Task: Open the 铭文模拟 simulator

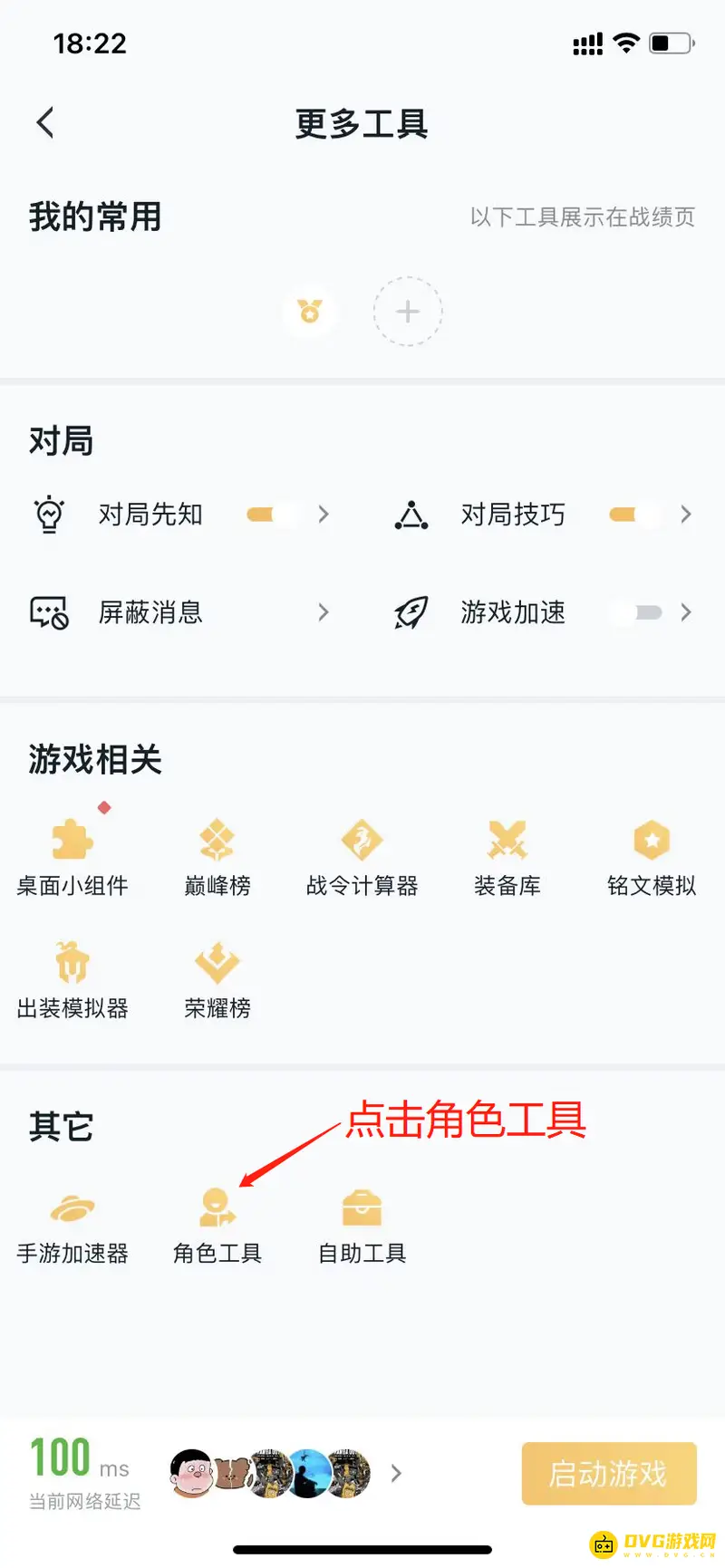Action: point(651,851)
